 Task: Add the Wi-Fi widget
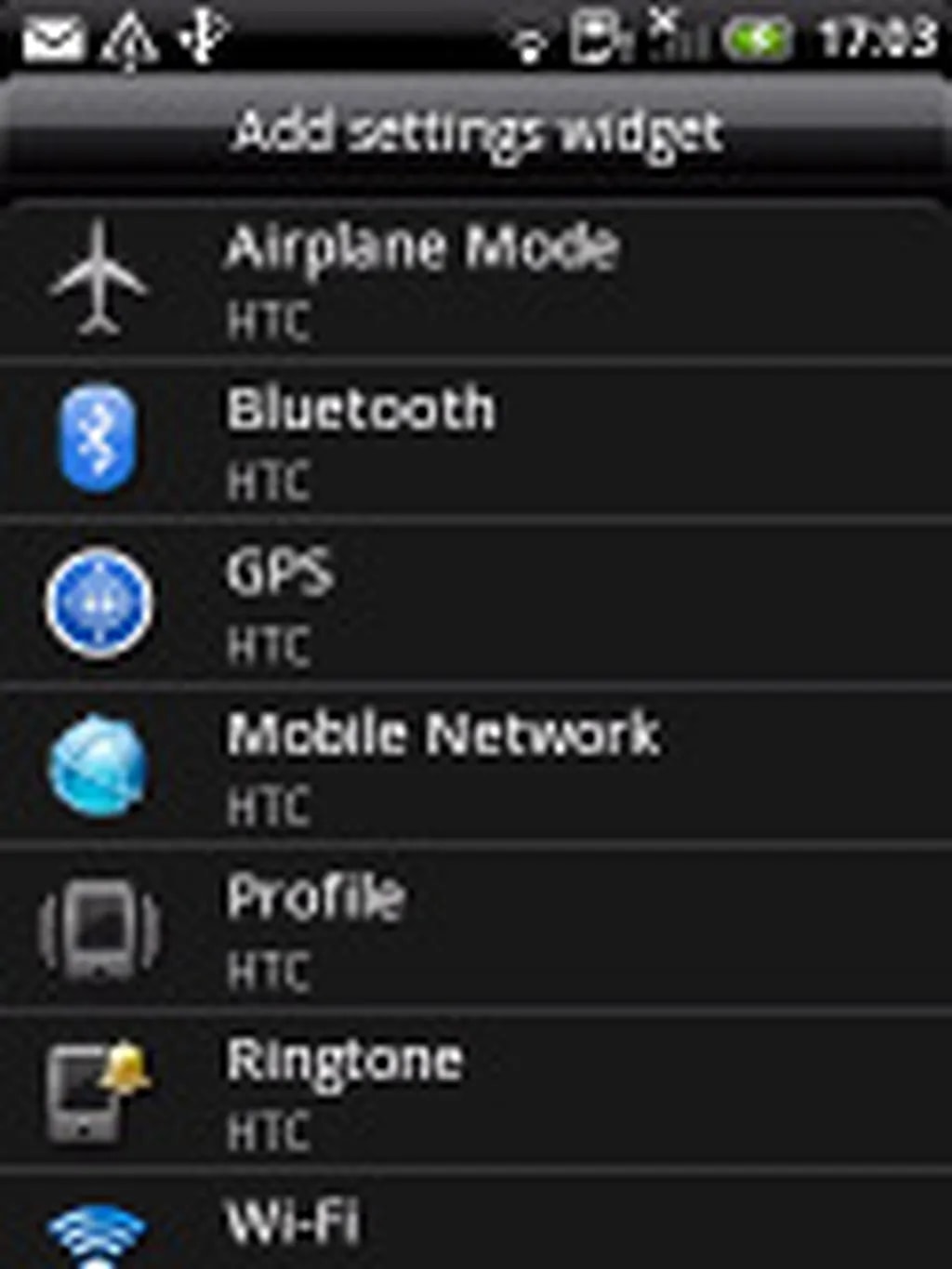point(476,1227)
